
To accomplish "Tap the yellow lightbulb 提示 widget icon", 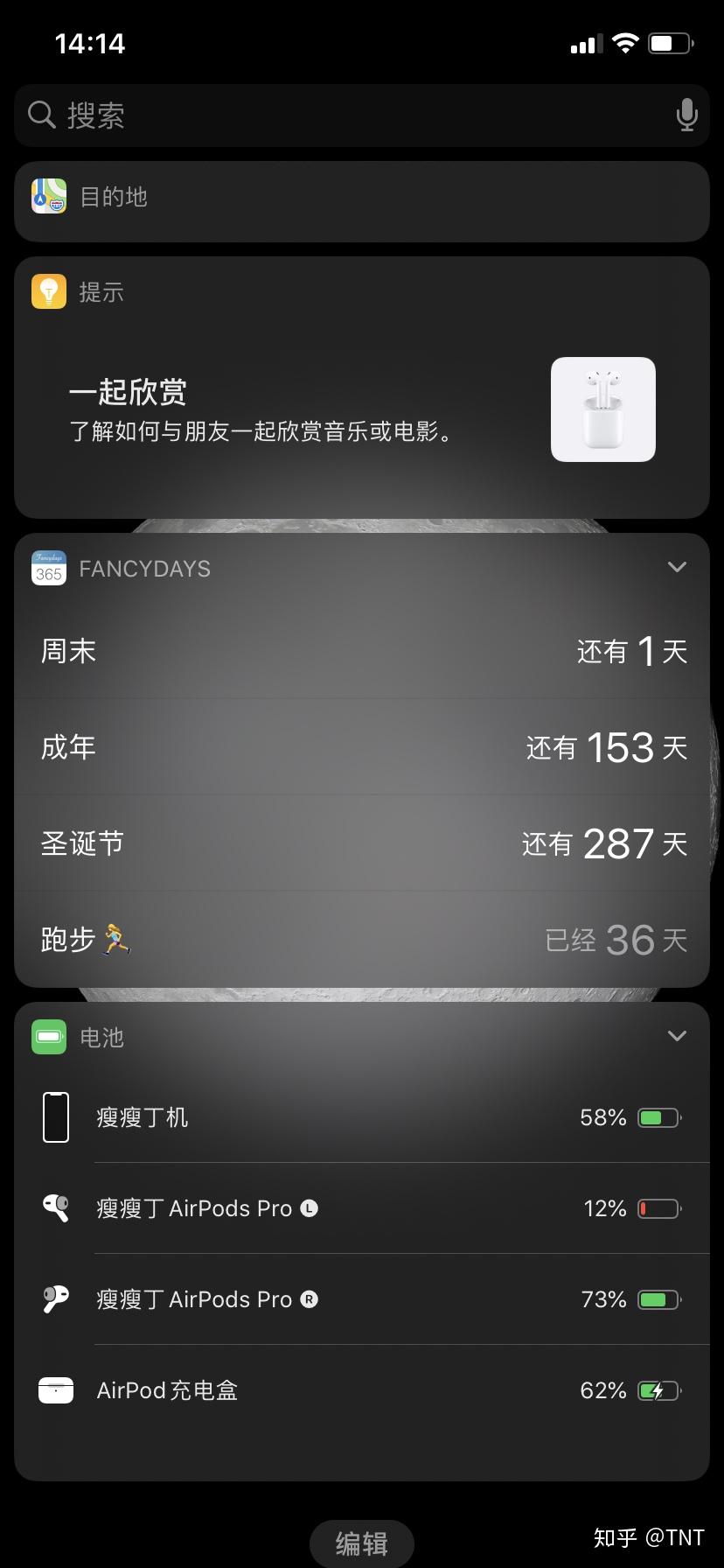I will pos(48,290).
